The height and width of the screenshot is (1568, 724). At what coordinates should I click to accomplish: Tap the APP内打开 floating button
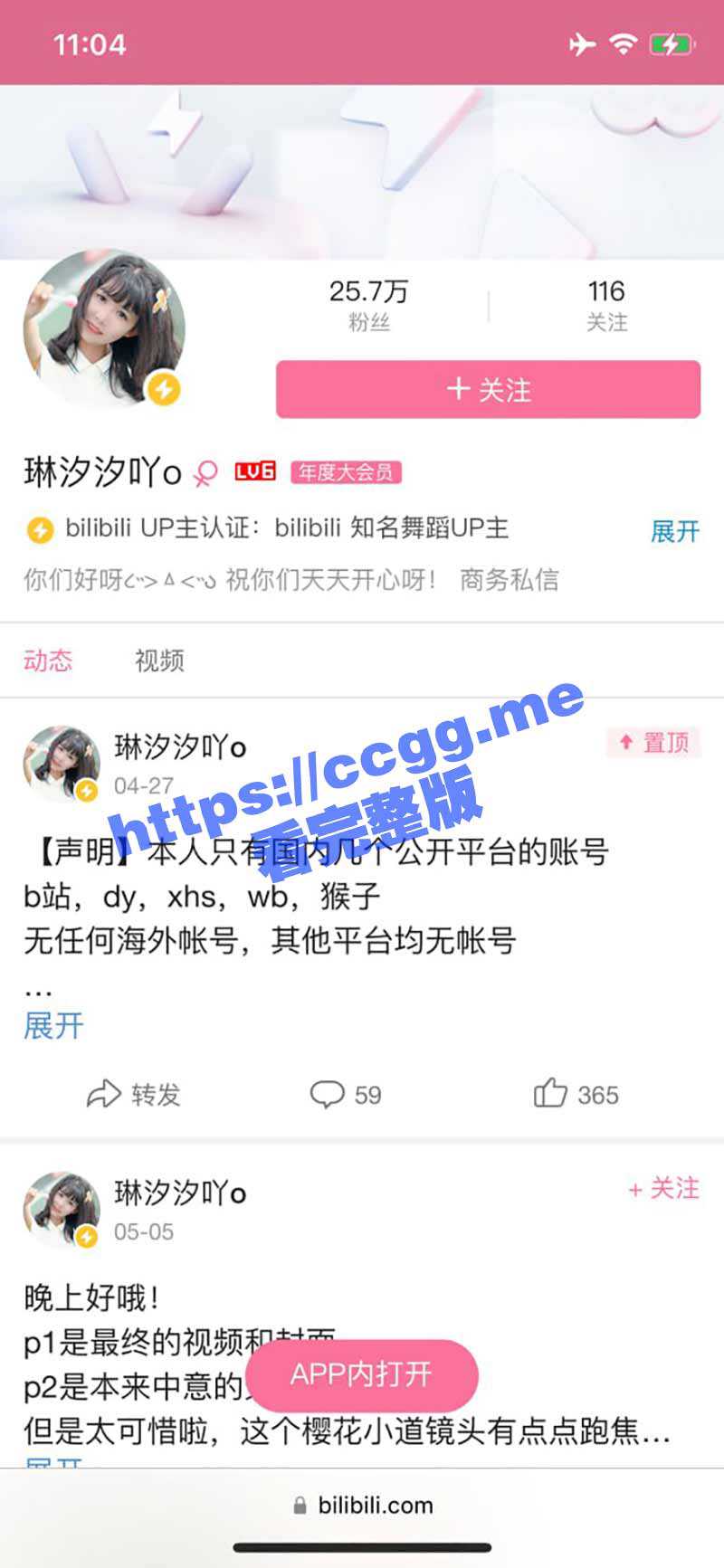tap(361, 1374)
